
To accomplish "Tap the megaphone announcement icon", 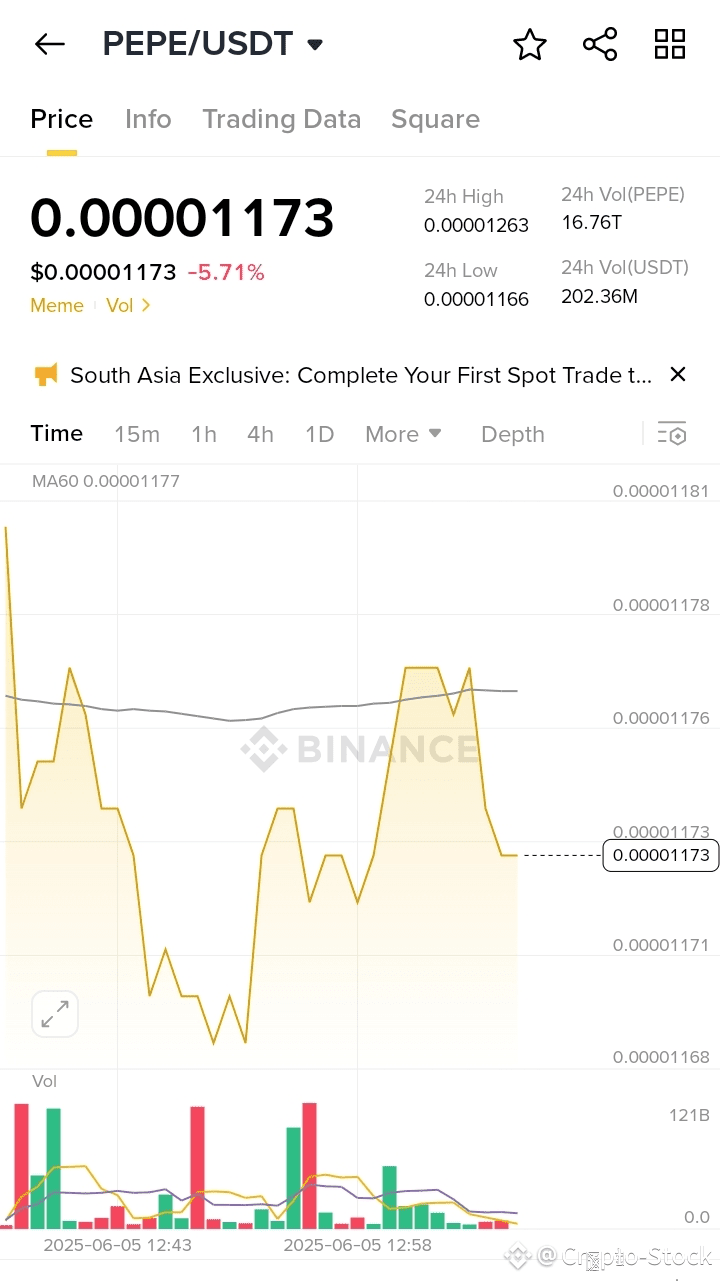I will [x=42, y=374].
